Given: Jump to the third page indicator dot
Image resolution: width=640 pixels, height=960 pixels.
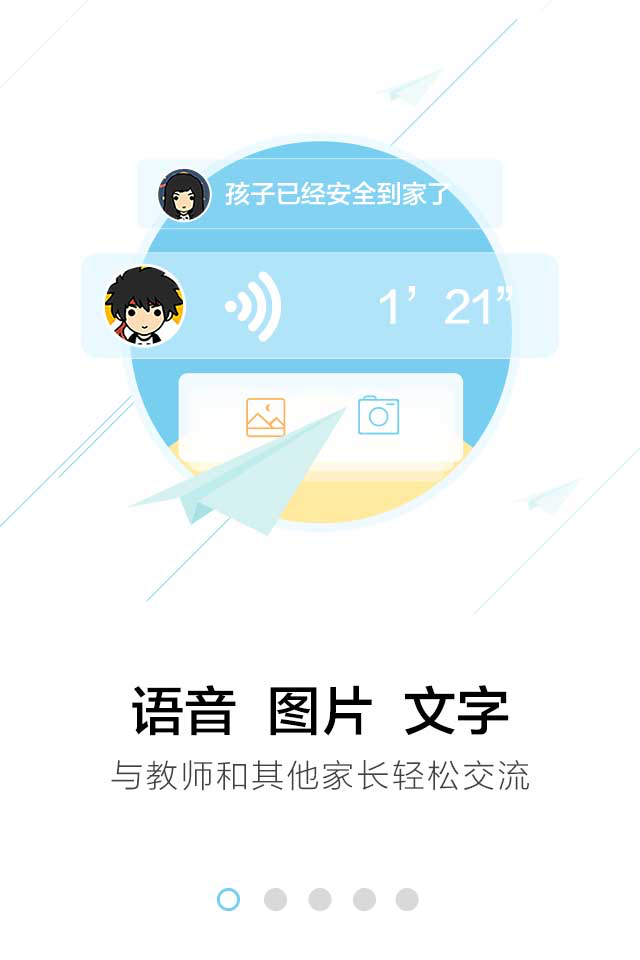Looking at the screenshot, I should click(320, 899).
